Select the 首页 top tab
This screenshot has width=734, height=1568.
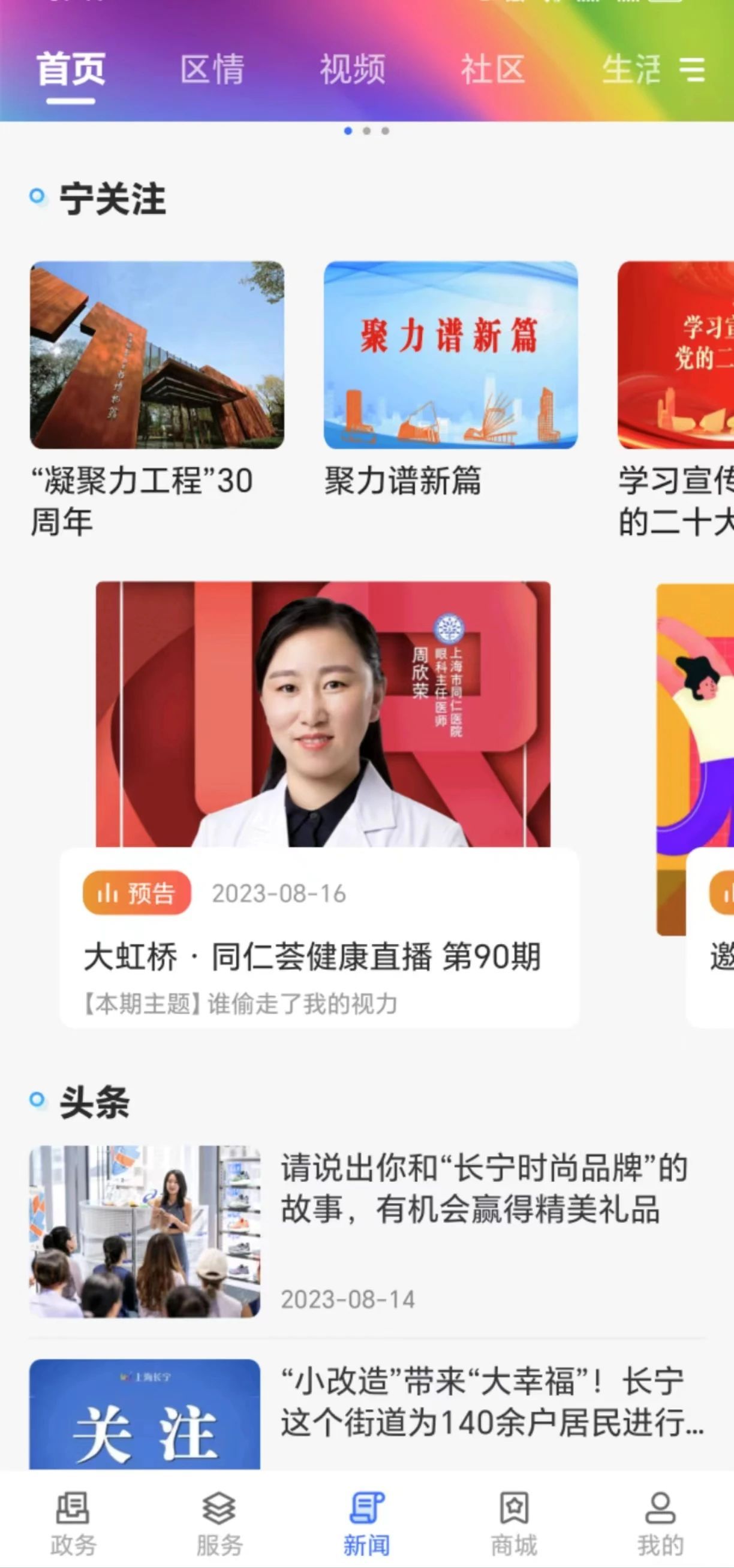[x=71, y=70]
